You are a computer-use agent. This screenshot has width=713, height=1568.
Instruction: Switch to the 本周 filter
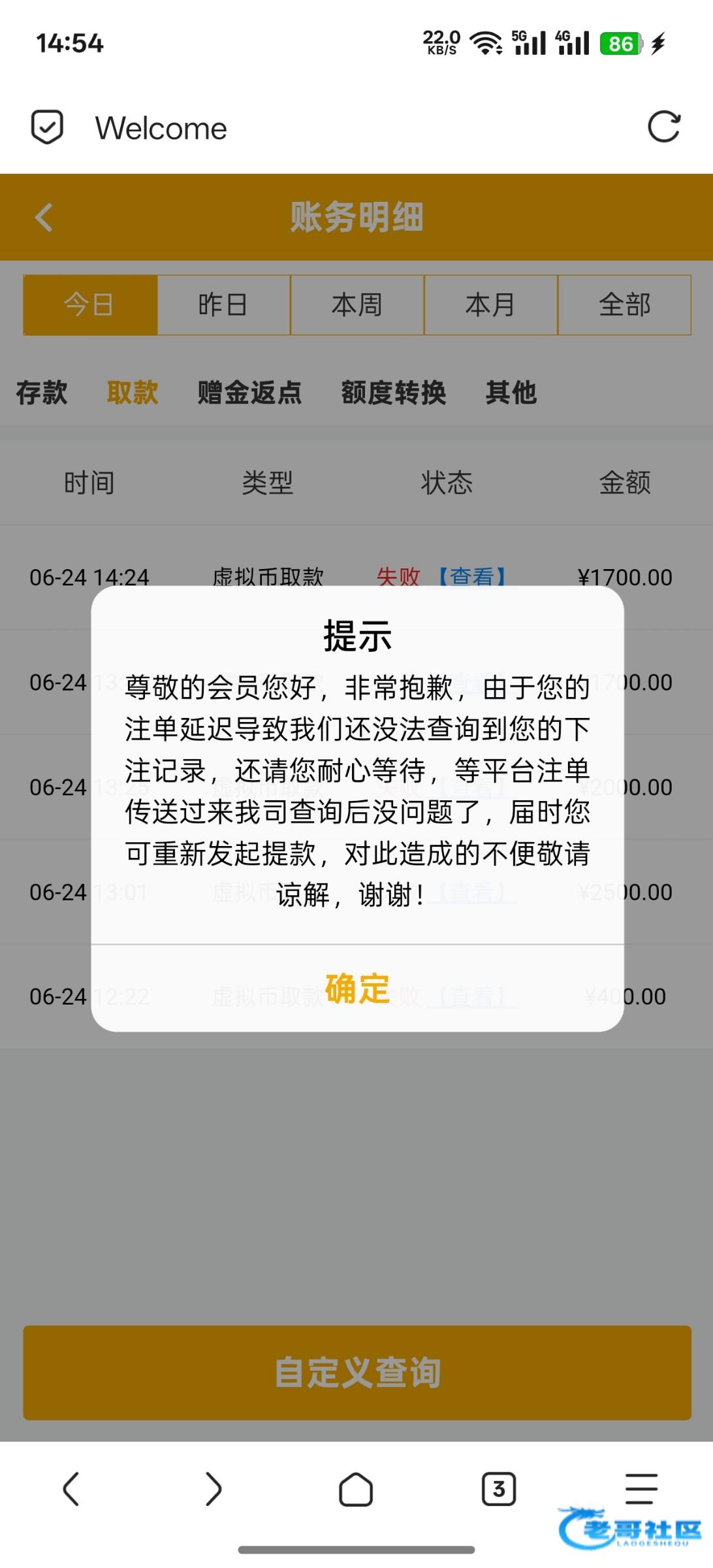(x=357, y=305)
